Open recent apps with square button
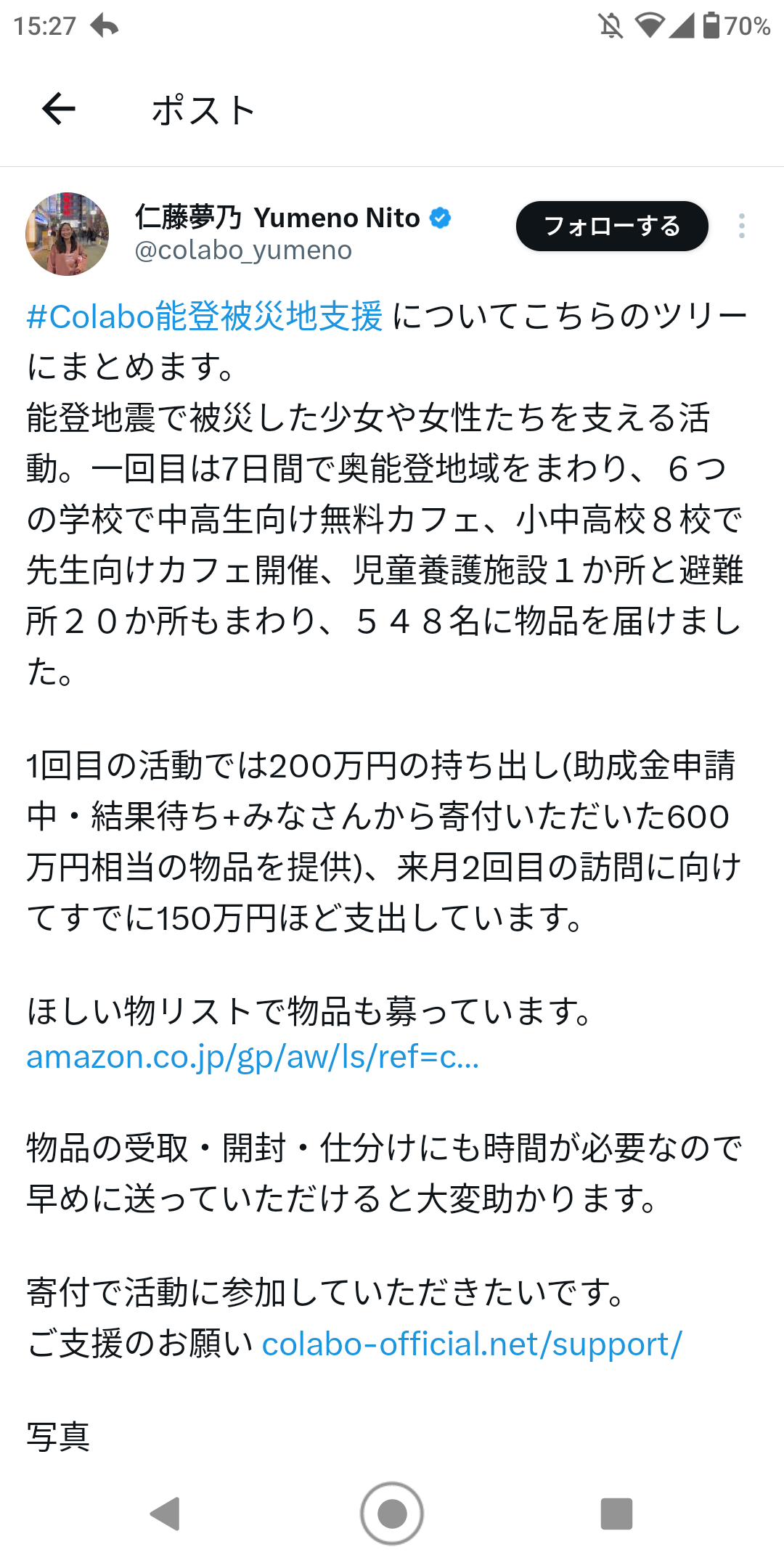This screenshot has width=784, height=1568. point(616,1514)
